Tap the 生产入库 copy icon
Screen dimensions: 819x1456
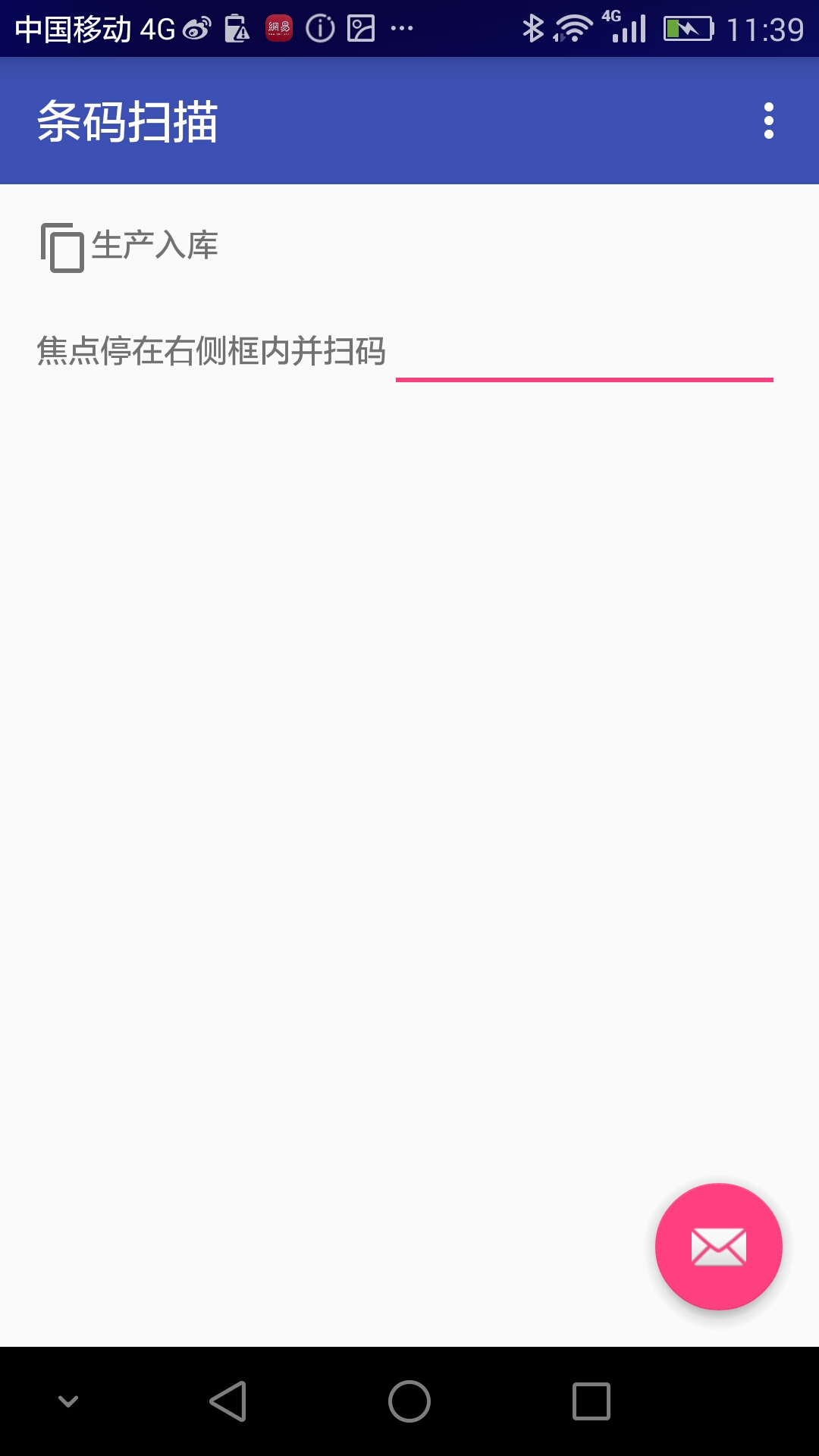click(62, 247)
